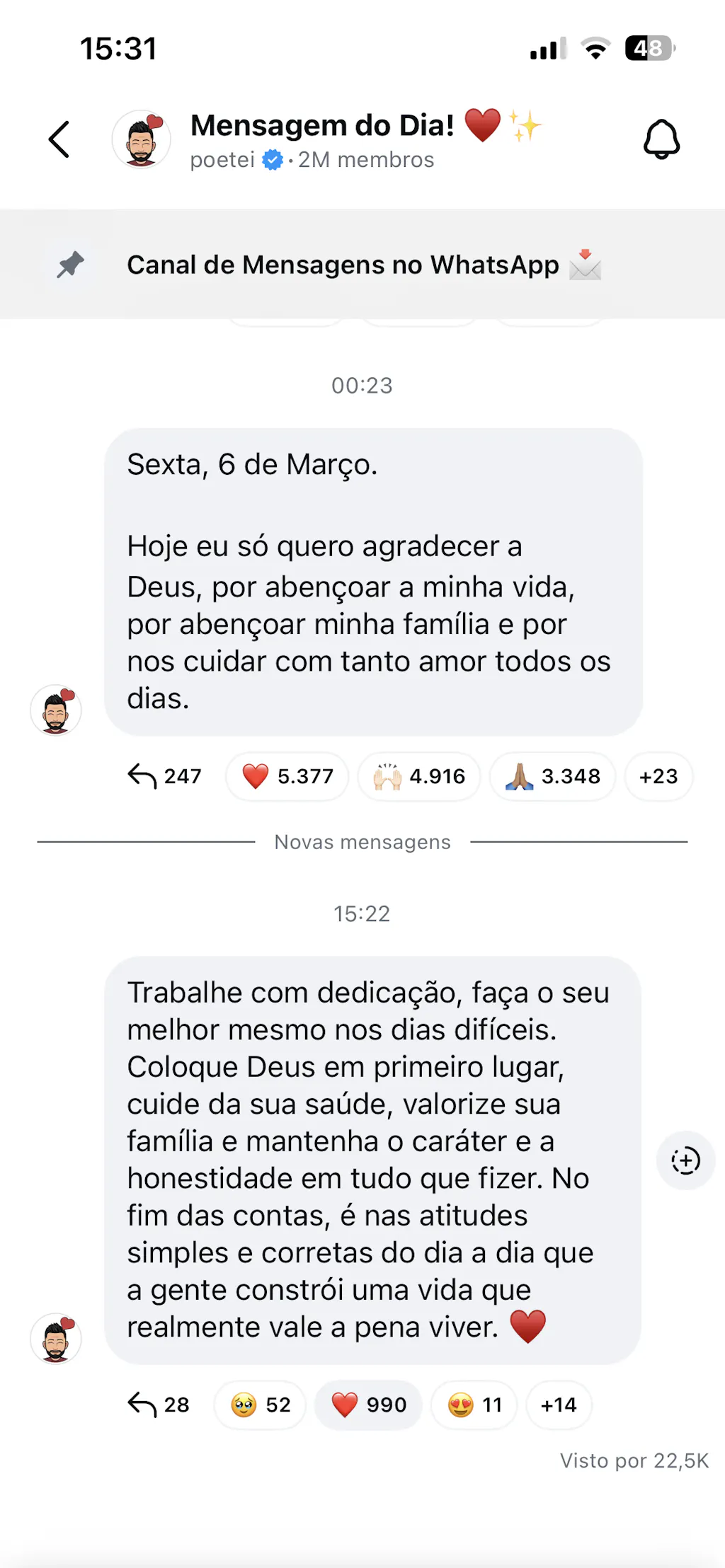Open poetei avatar beside the Trabalhe message
725x1568 pixels.
click(x=56, y=1338)
